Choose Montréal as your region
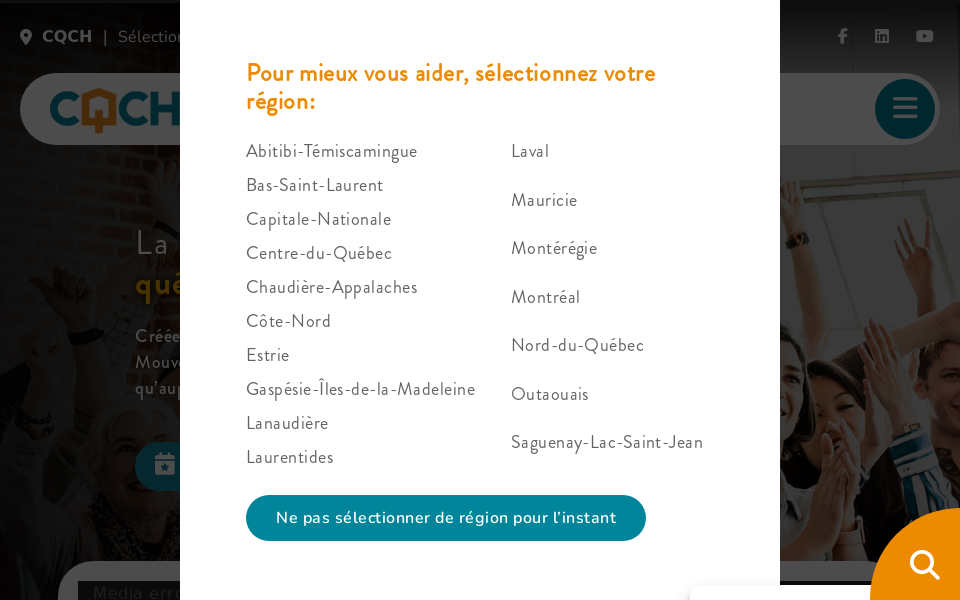 [545, 298]
